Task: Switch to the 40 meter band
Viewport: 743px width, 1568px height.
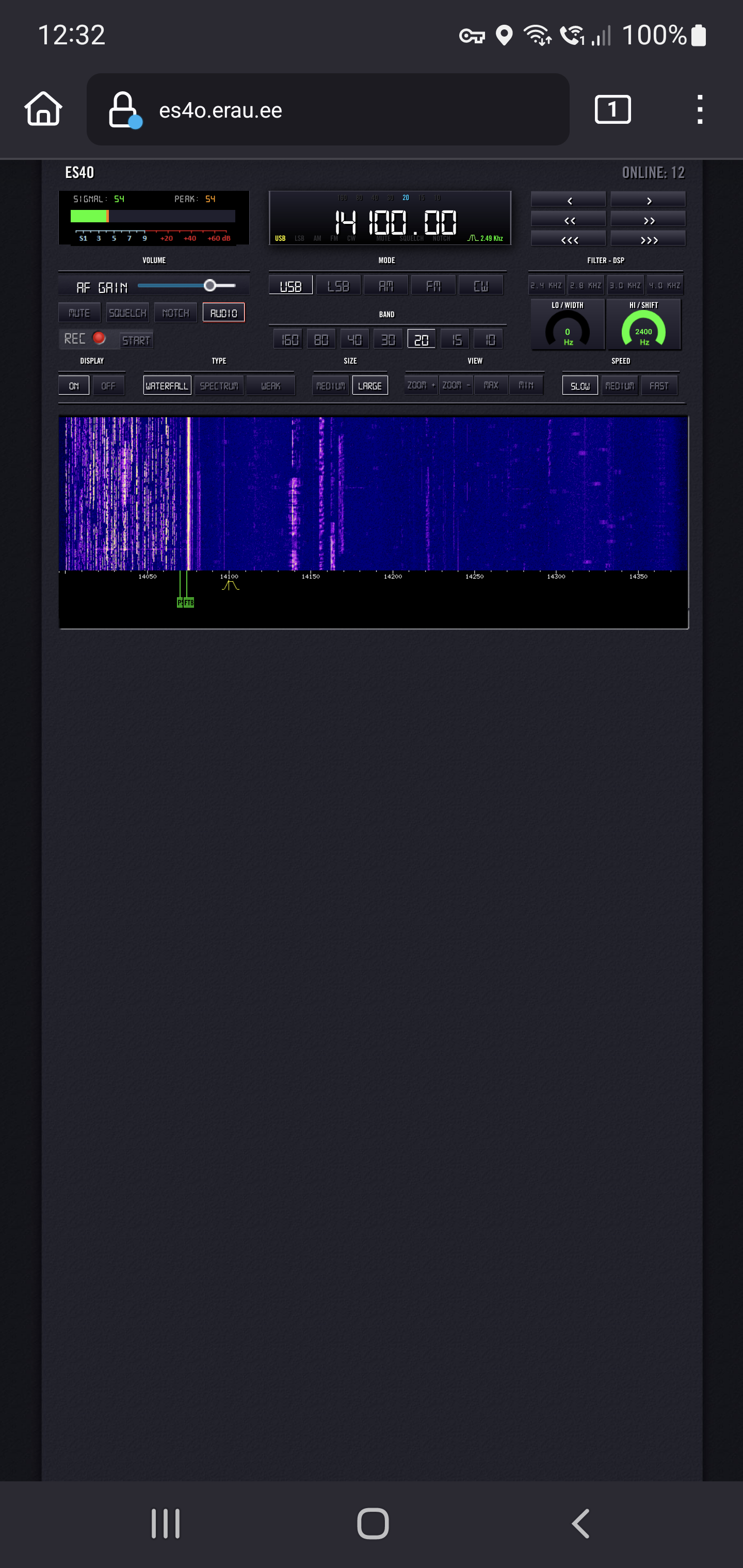Action: coord(354,340)
